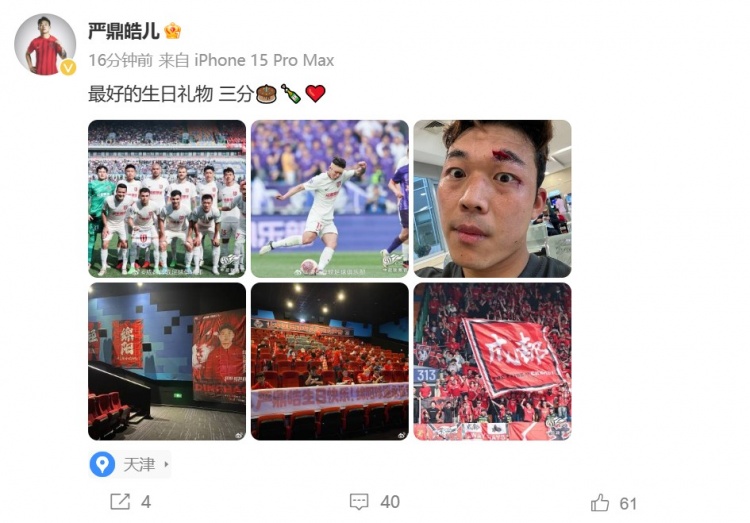Open 严鼎皓儿's profile avatar

[x=44, y=45]
